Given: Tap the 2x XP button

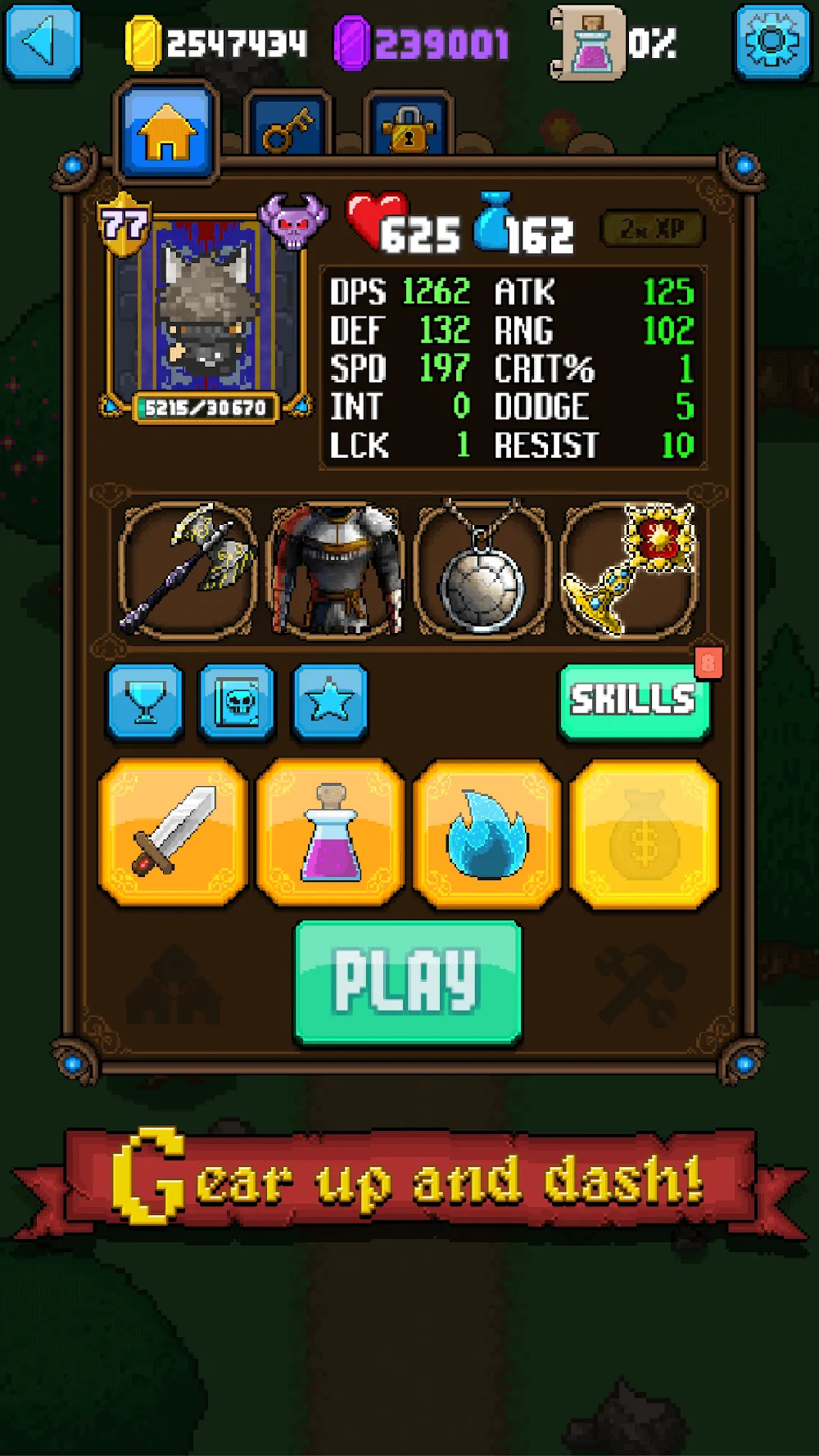Looking at the screenshot, I should 652,229.
